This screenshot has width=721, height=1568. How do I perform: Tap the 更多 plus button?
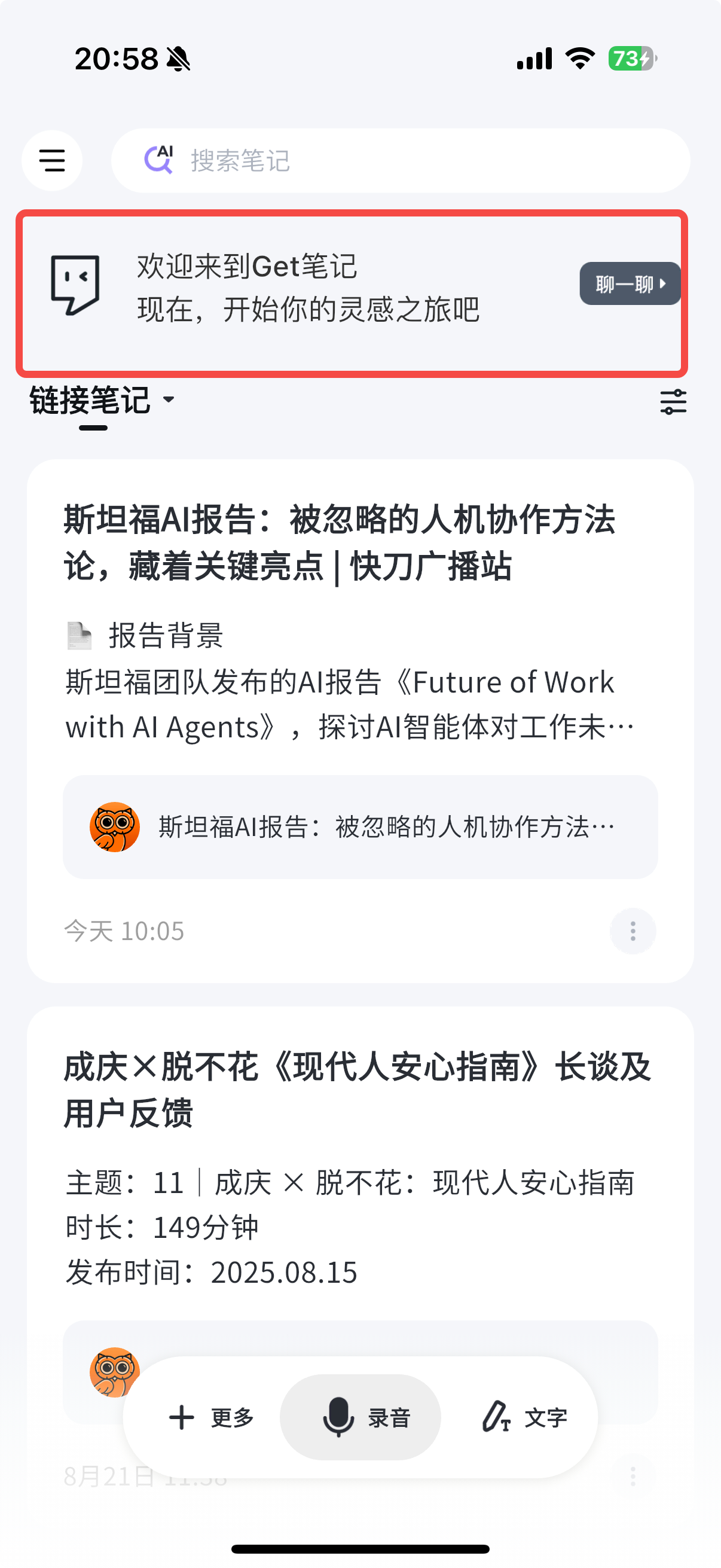point(210,1418)
